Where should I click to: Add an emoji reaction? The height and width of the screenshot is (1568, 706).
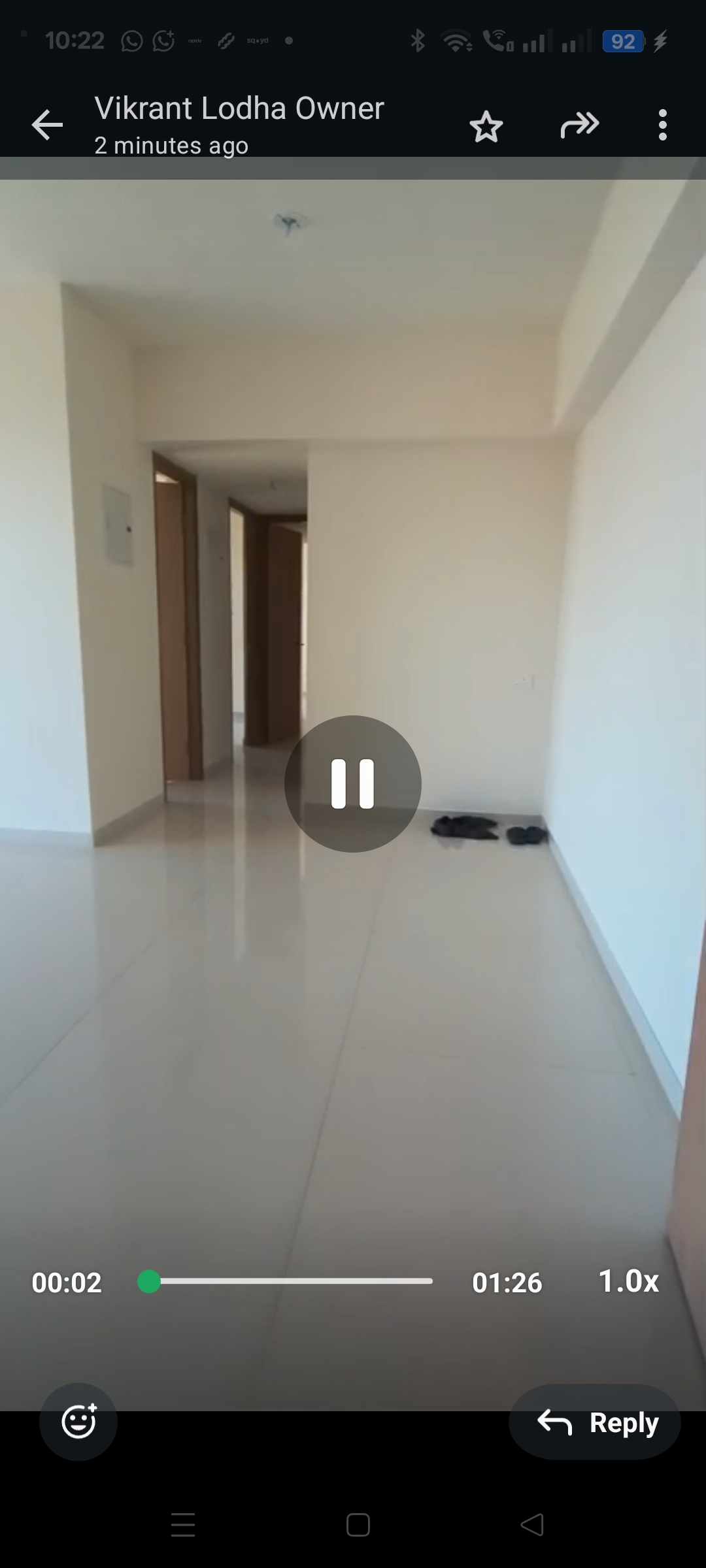[78, 1421]
